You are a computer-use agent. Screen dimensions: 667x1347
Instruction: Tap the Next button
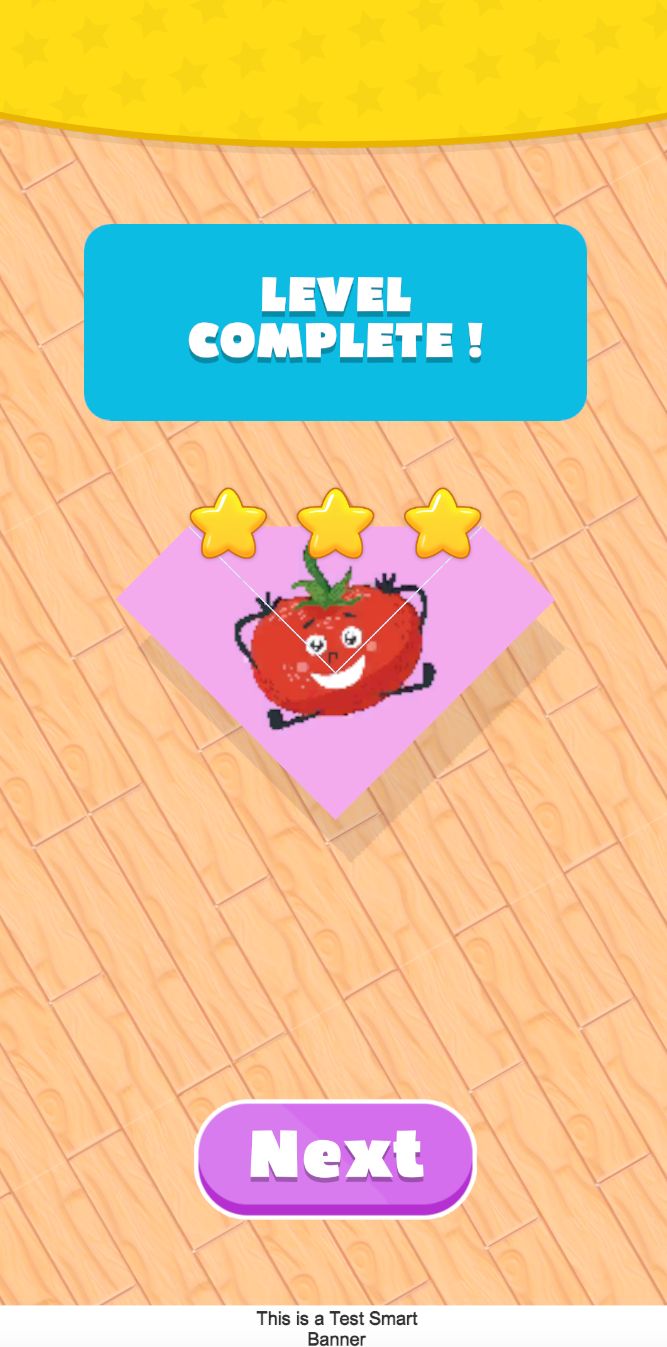tap(335, 1159)
